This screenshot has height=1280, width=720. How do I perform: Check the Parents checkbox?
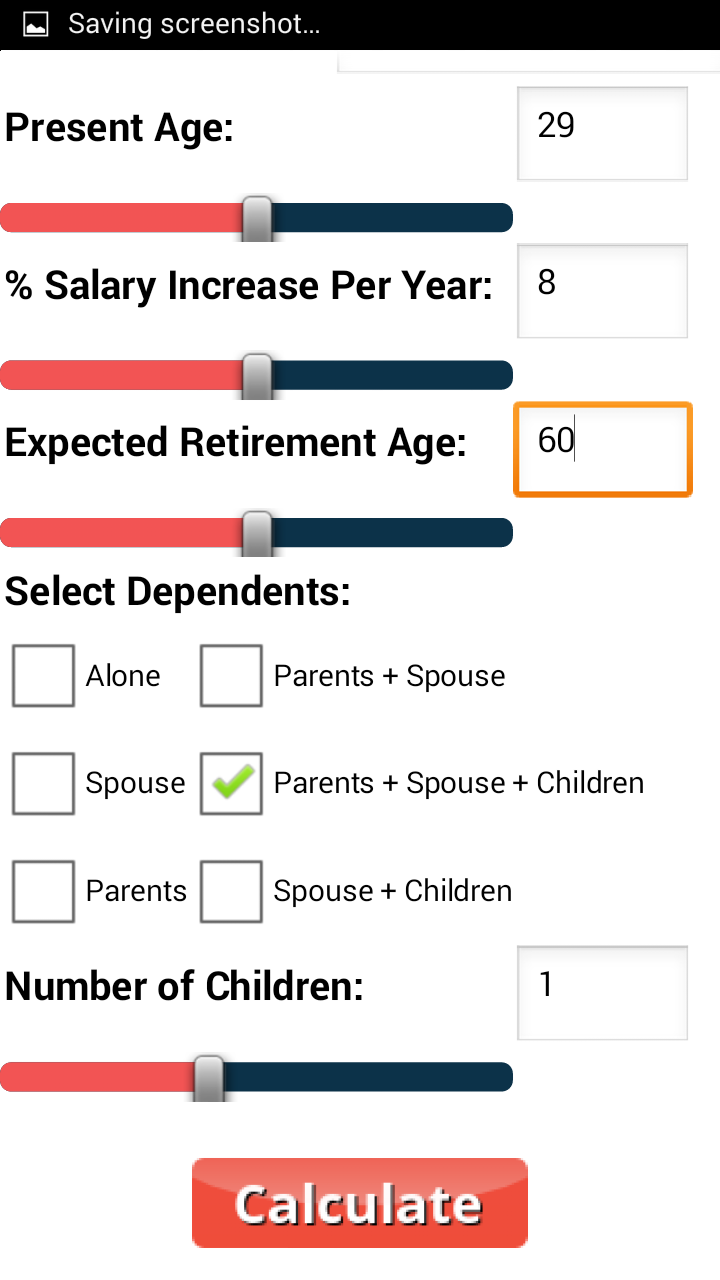(43, 891)
